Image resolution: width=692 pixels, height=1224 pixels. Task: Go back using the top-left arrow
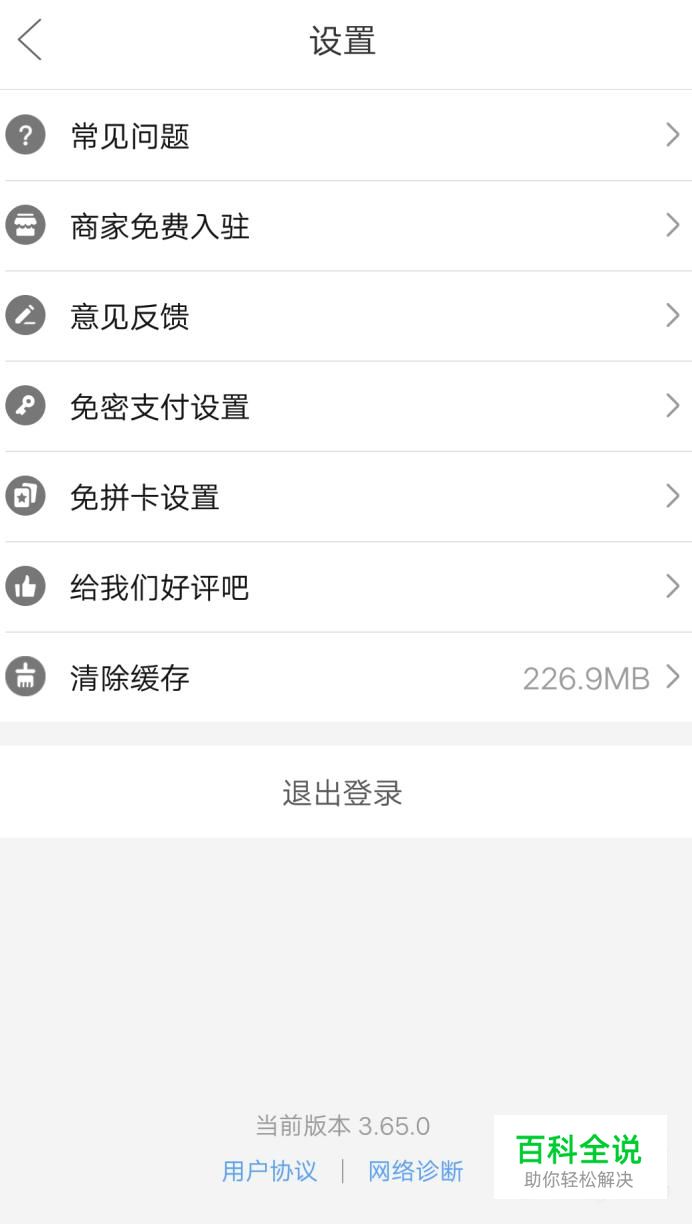(x=30, y=41)
